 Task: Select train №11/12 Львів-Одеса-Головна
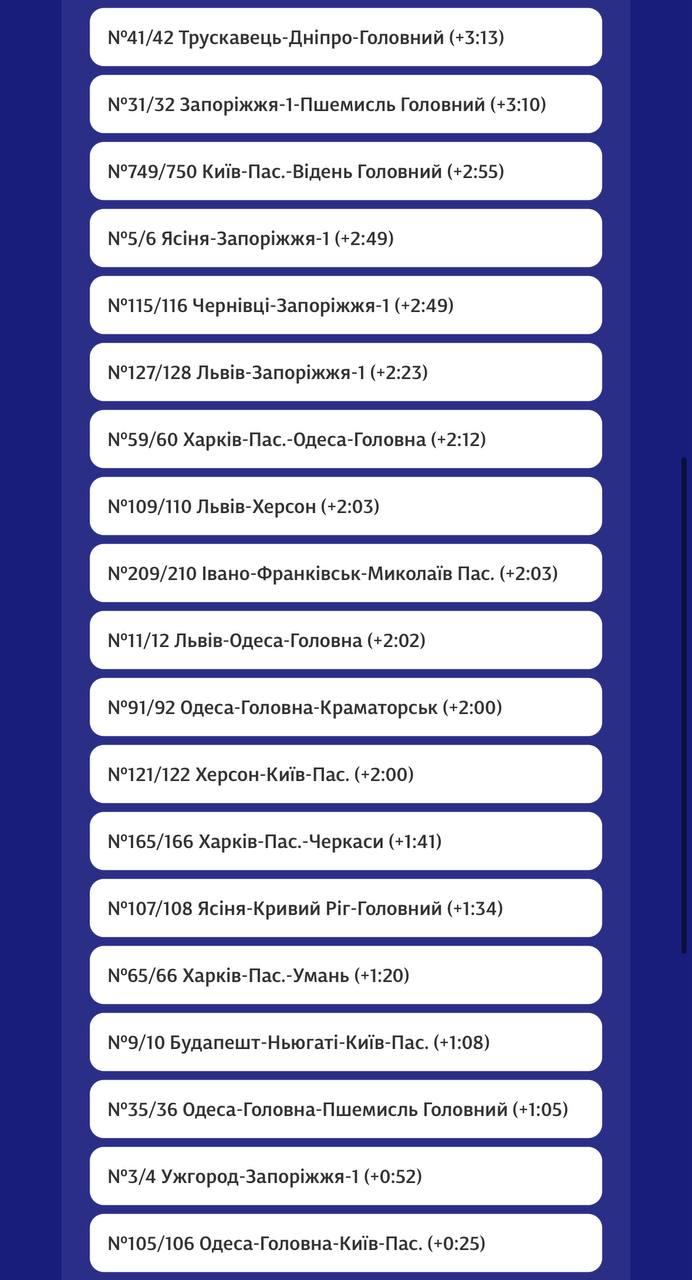345,641
